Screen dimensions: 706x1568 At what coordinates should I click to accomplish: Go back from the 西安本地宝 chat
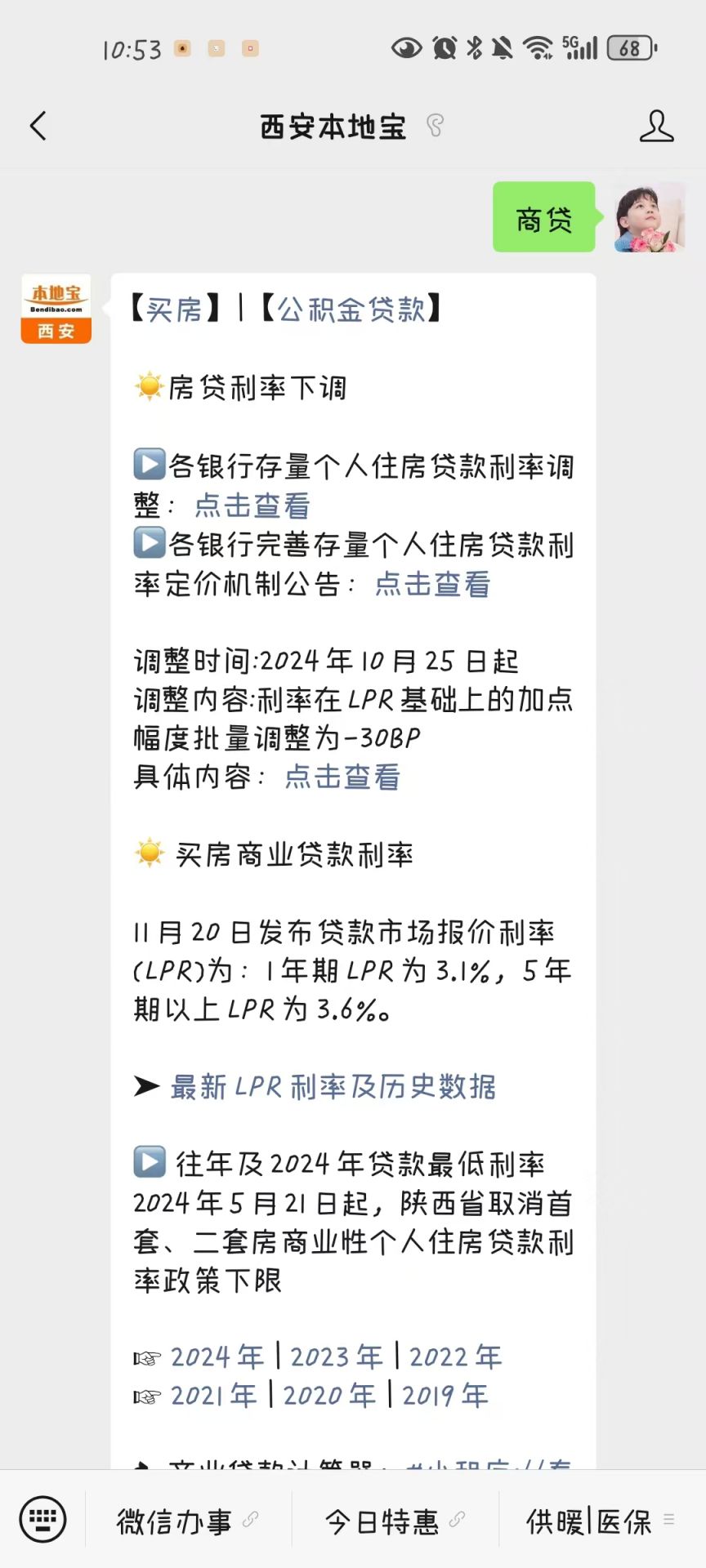[x=38, y=127]
